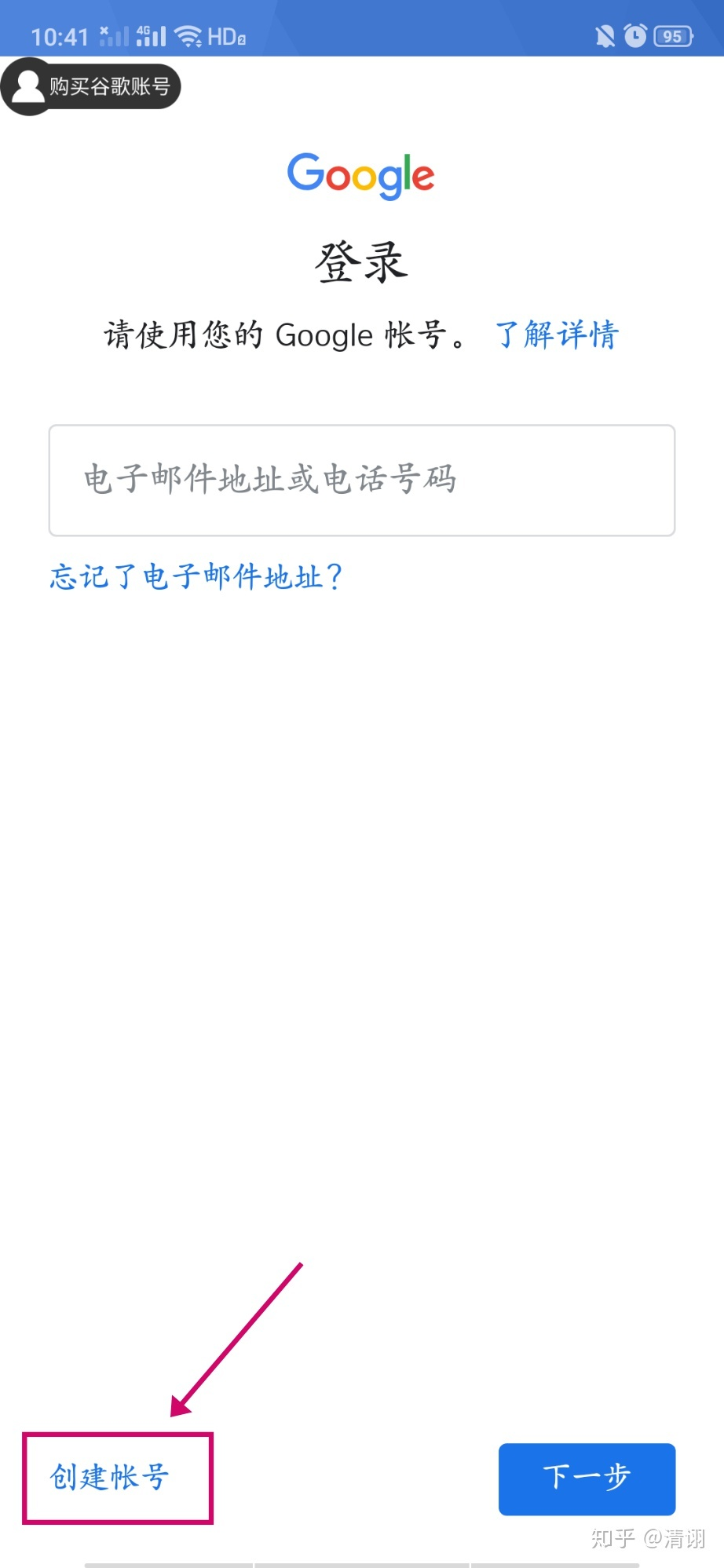The width and height of the screenshot is (724, 1568).
Task: Continue with the 下一步 button
Action: coord(587,1478)
